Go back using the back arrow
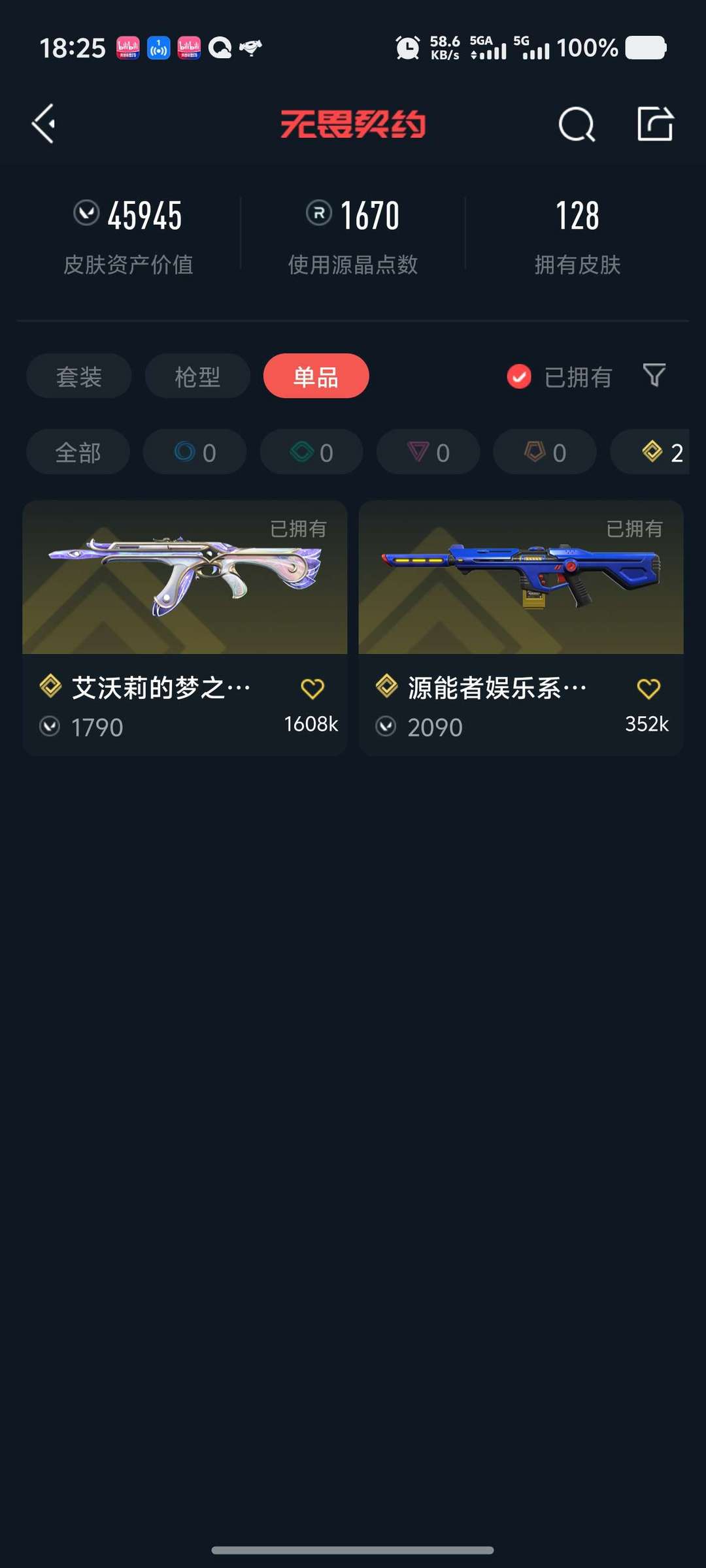 click(43, 124)
